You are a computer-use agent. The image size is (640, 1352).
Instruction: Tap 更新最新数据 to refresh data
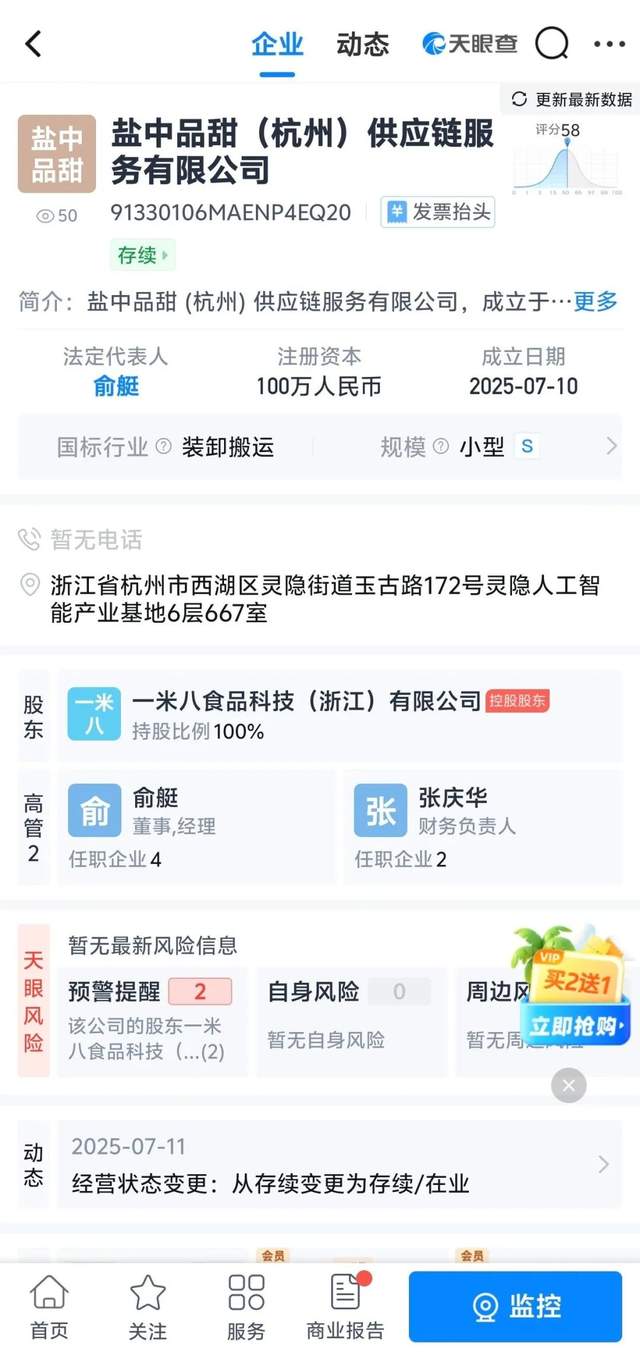coord(572,99)
